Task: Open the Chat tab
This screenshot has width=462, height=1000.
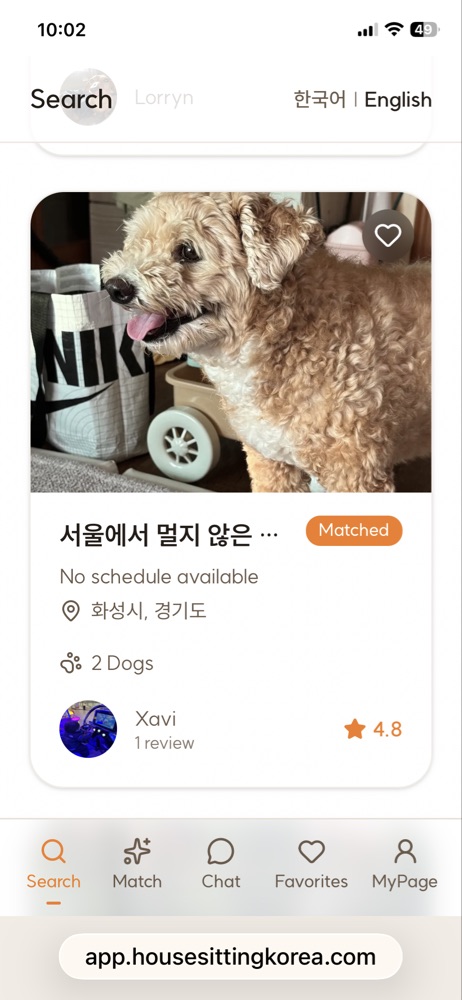Action: point(221,865)
